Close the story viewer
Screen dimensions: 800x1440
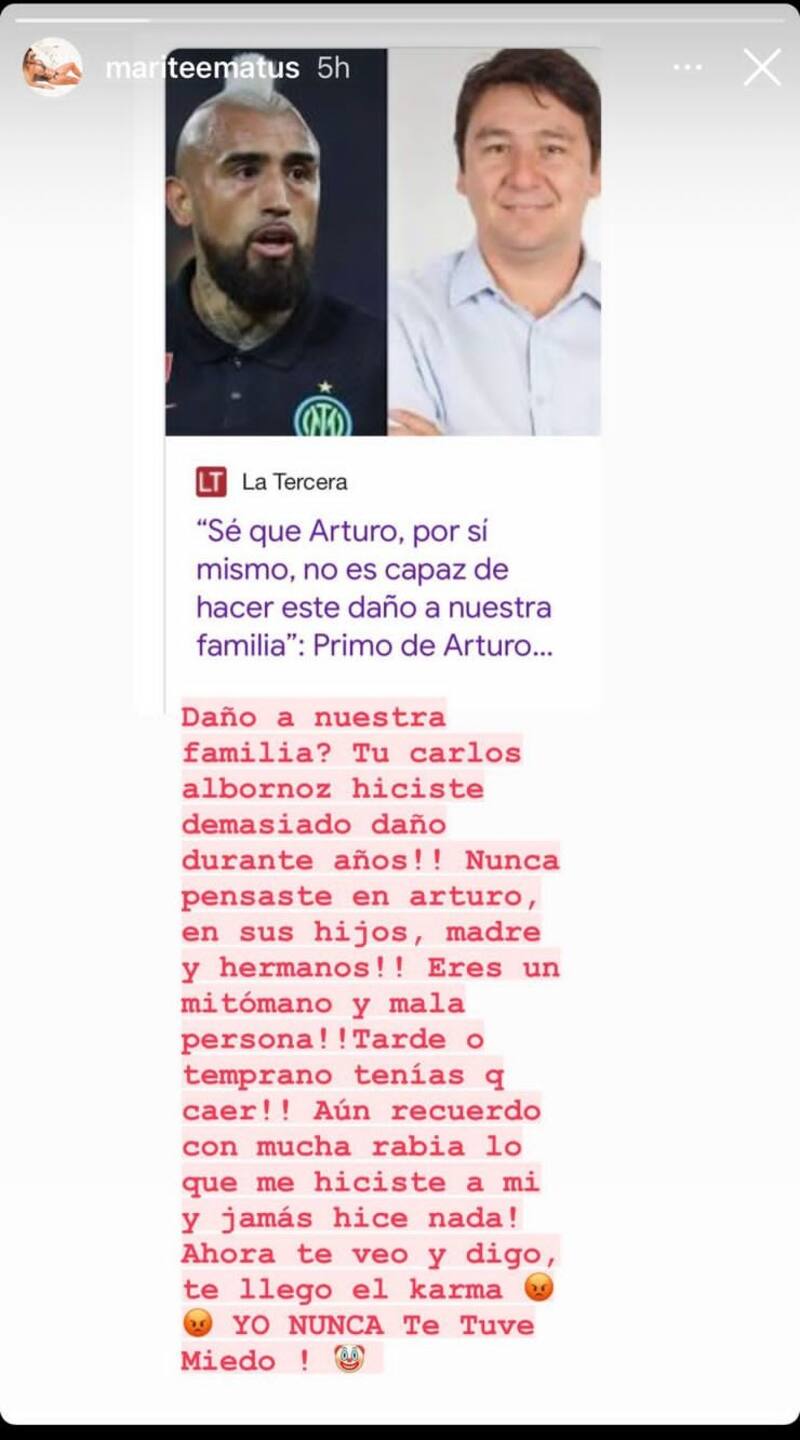click(x=762, y=68)
